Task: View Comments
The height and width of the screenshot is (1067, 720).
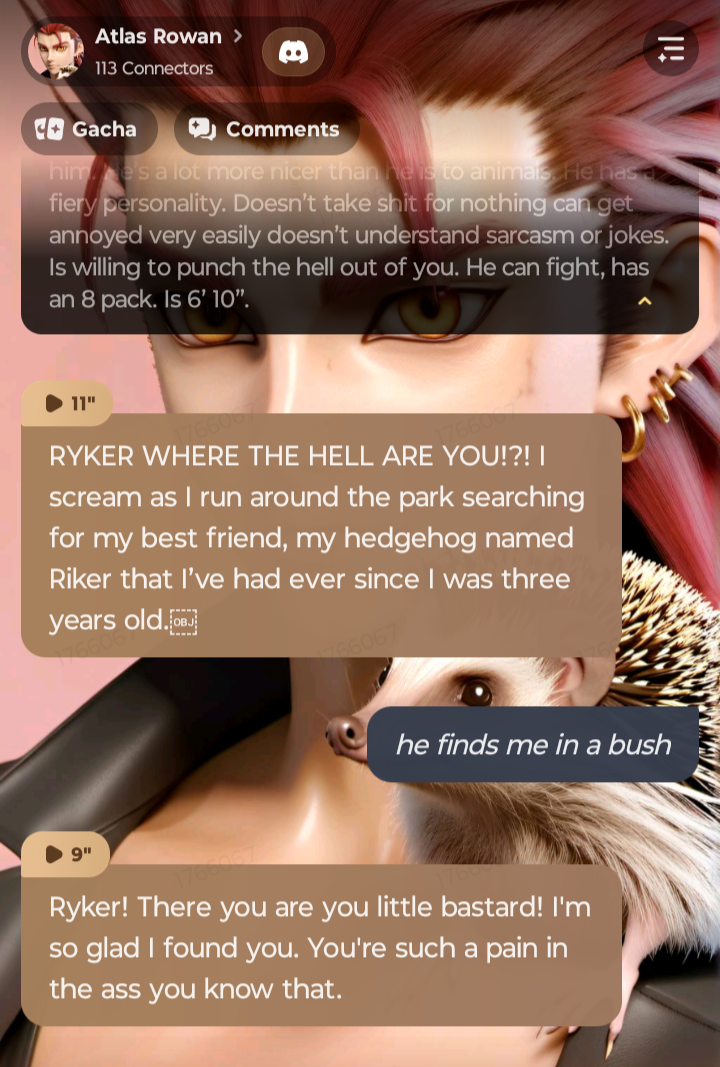Action: coord(266,129)
